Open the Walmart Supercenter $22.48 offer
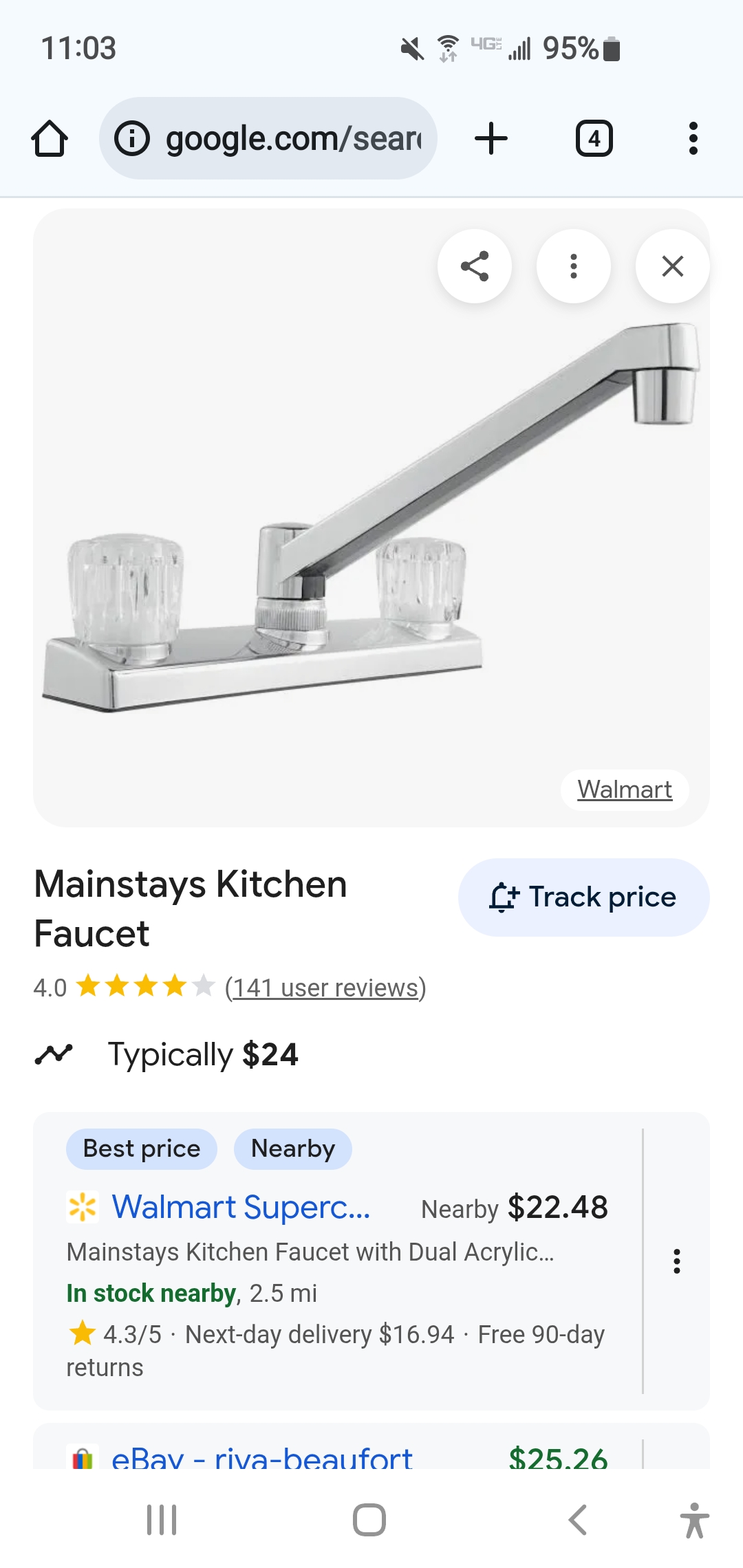743x1568 pixels. 241,1208
